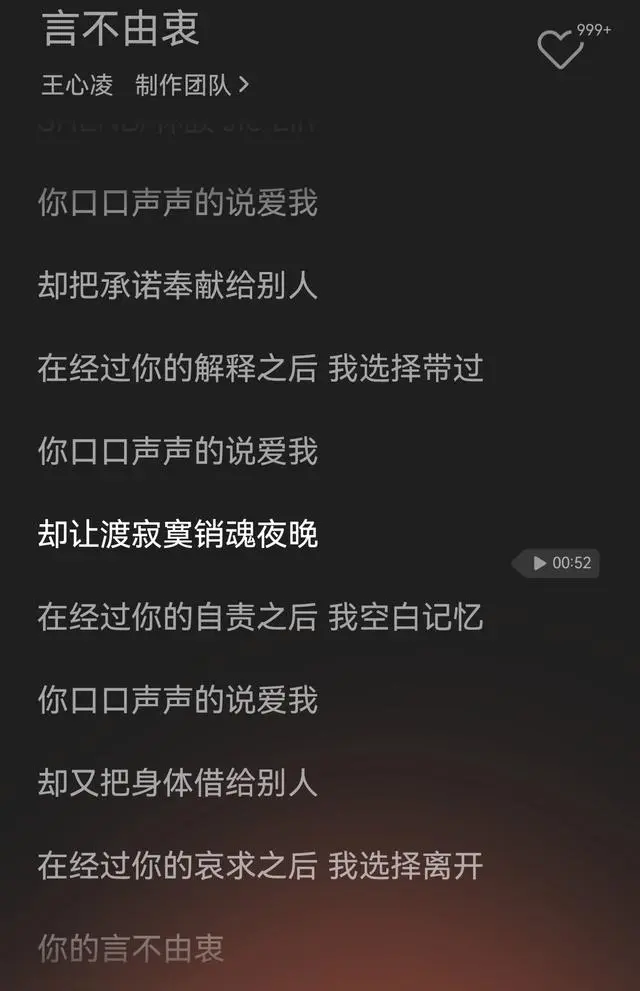Like the song with the heart icon
This screenshot has width=640, height=991.
pyautogui.click(x=559, y=49)
